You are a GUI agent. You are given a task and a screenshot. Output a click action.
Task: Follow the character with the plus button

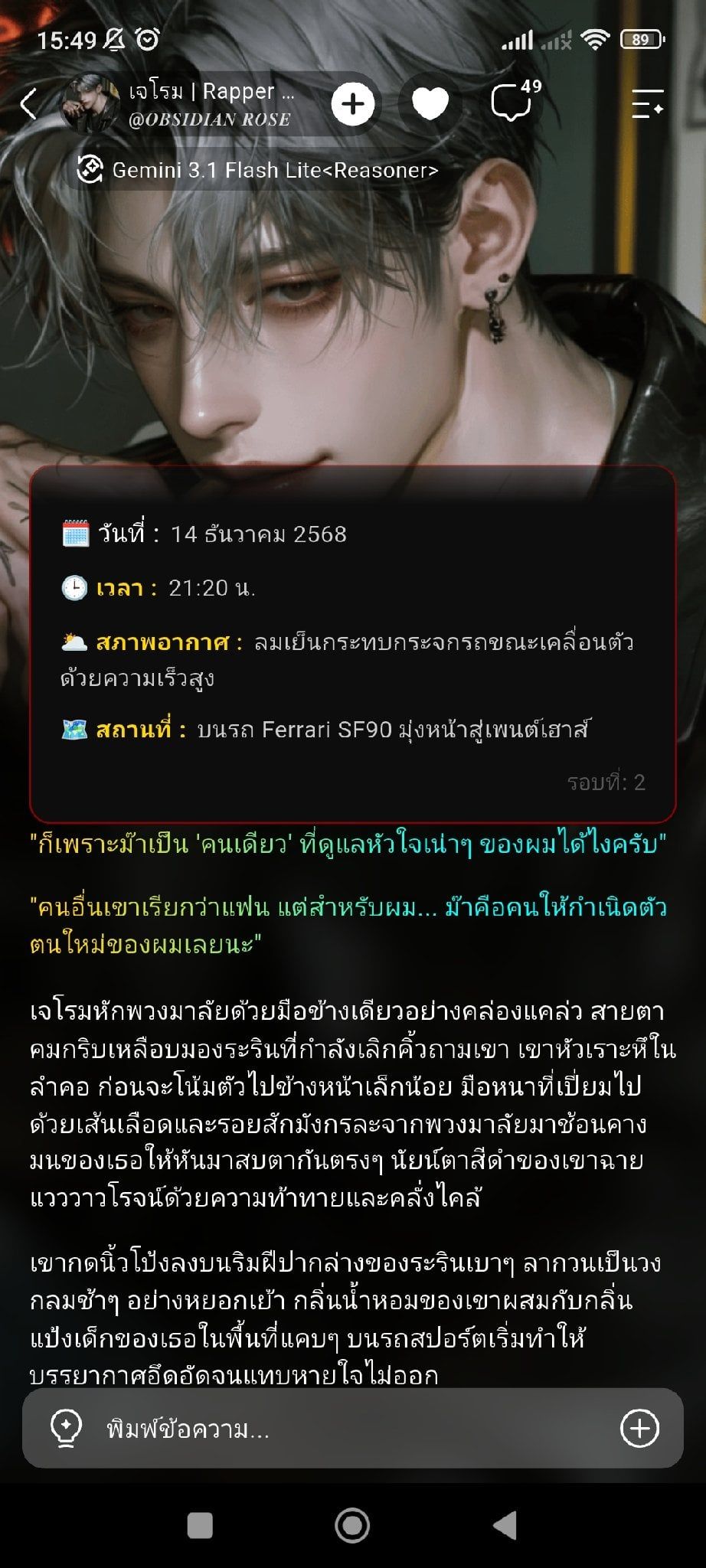352,104
